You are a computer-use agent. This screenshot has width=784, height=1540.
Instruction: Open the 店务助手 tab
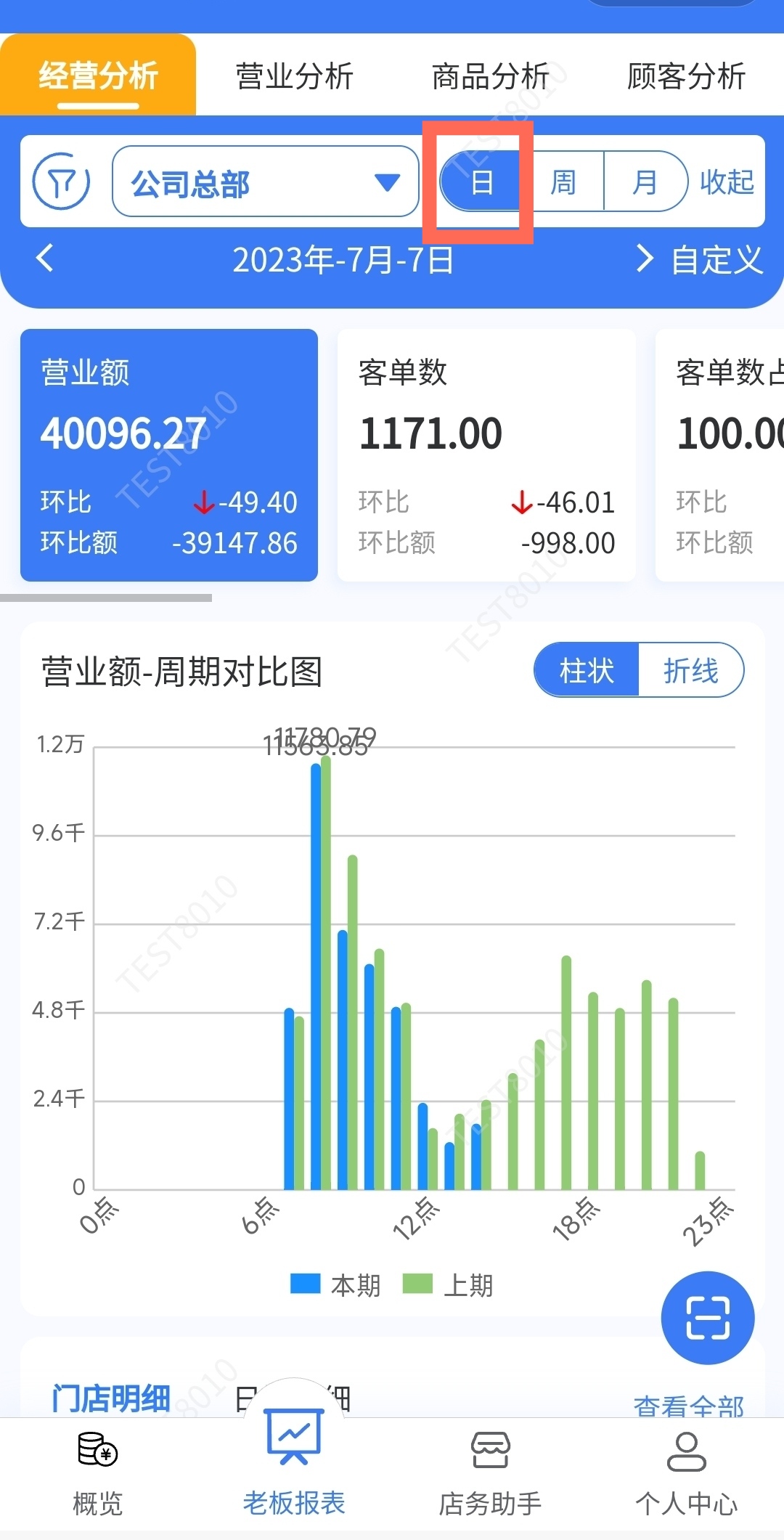point(490,1474)
